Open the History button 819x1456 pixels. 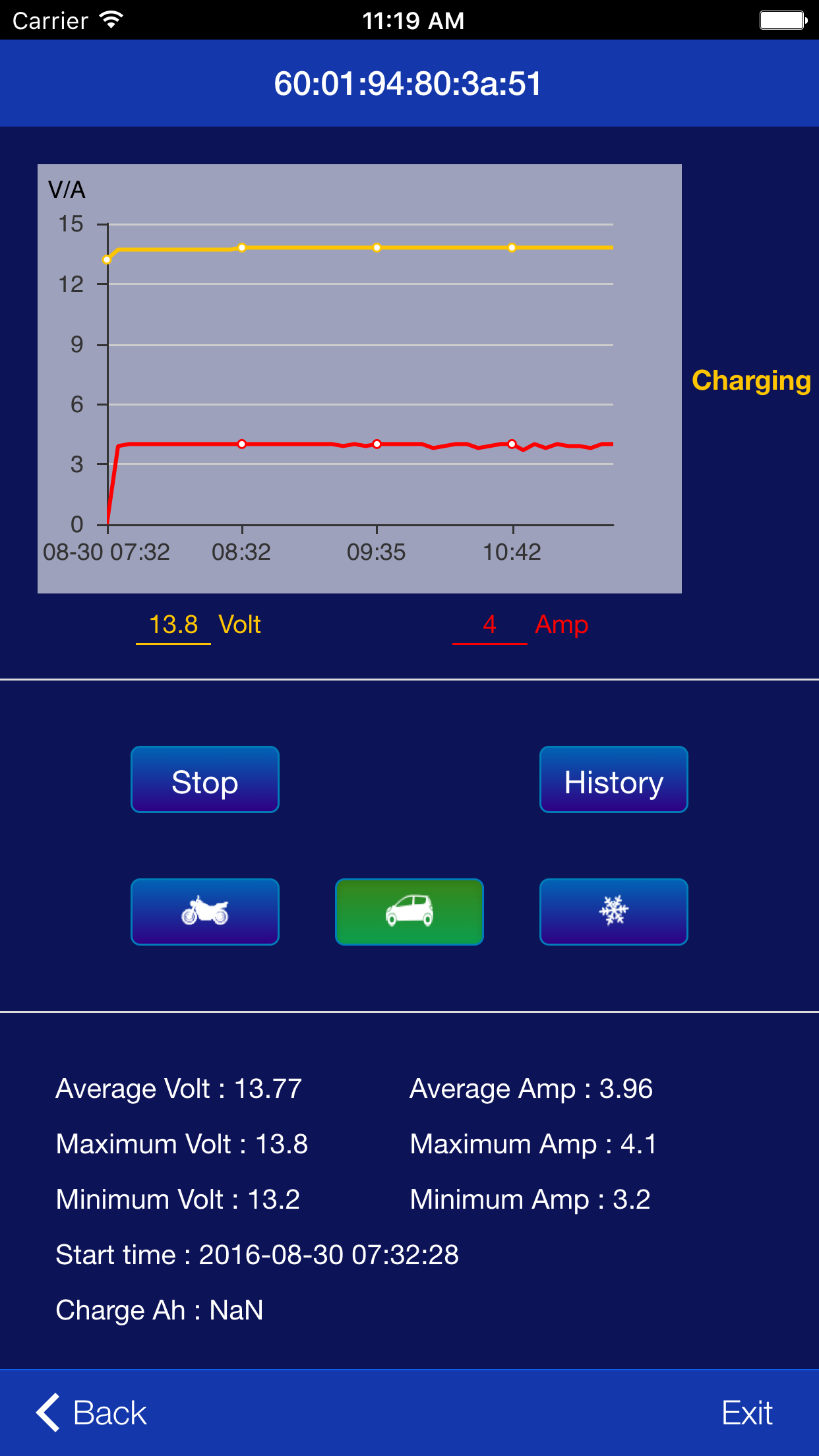[x=614, y=779]
